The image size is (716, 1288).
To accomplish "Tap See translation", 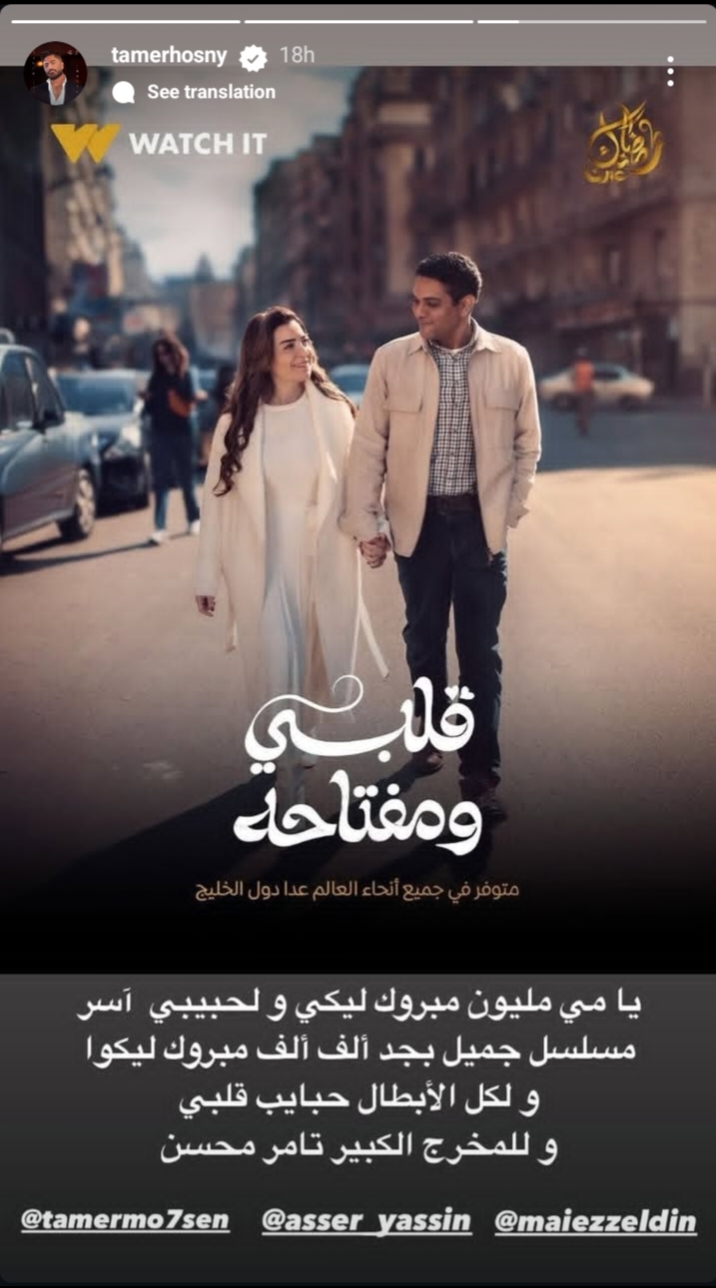I will pos(210,92).
